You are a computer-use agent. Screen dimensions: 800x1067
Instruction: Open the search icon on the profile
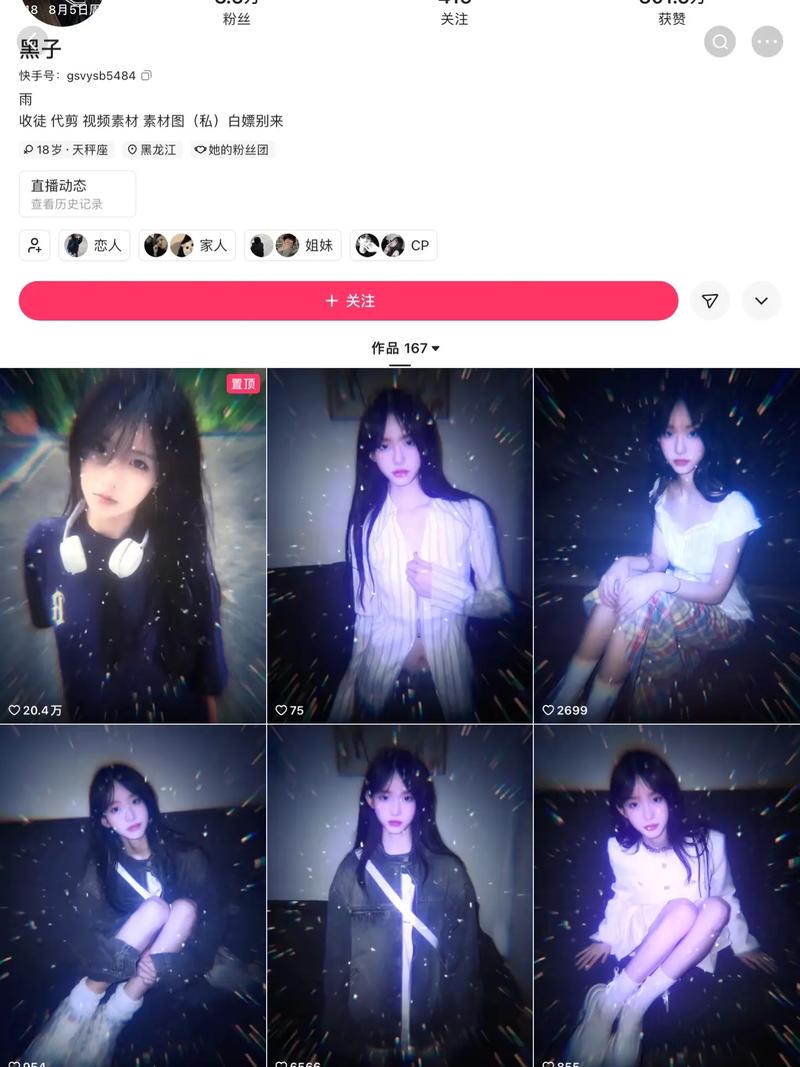[x=720, y=42]
